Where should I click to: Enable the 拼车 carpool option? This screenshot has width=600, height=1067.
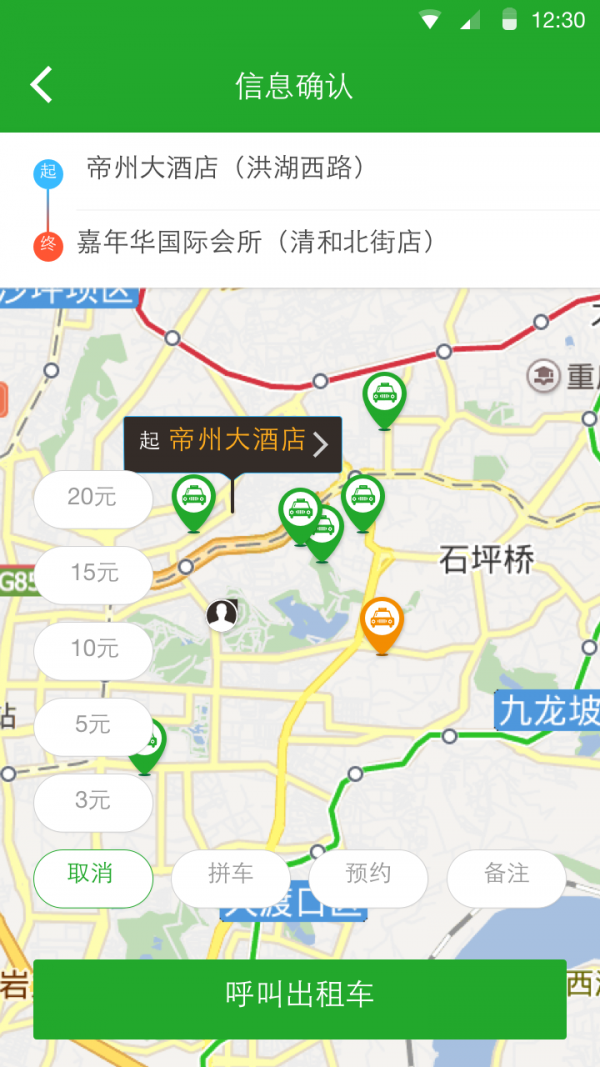(231, 875)
